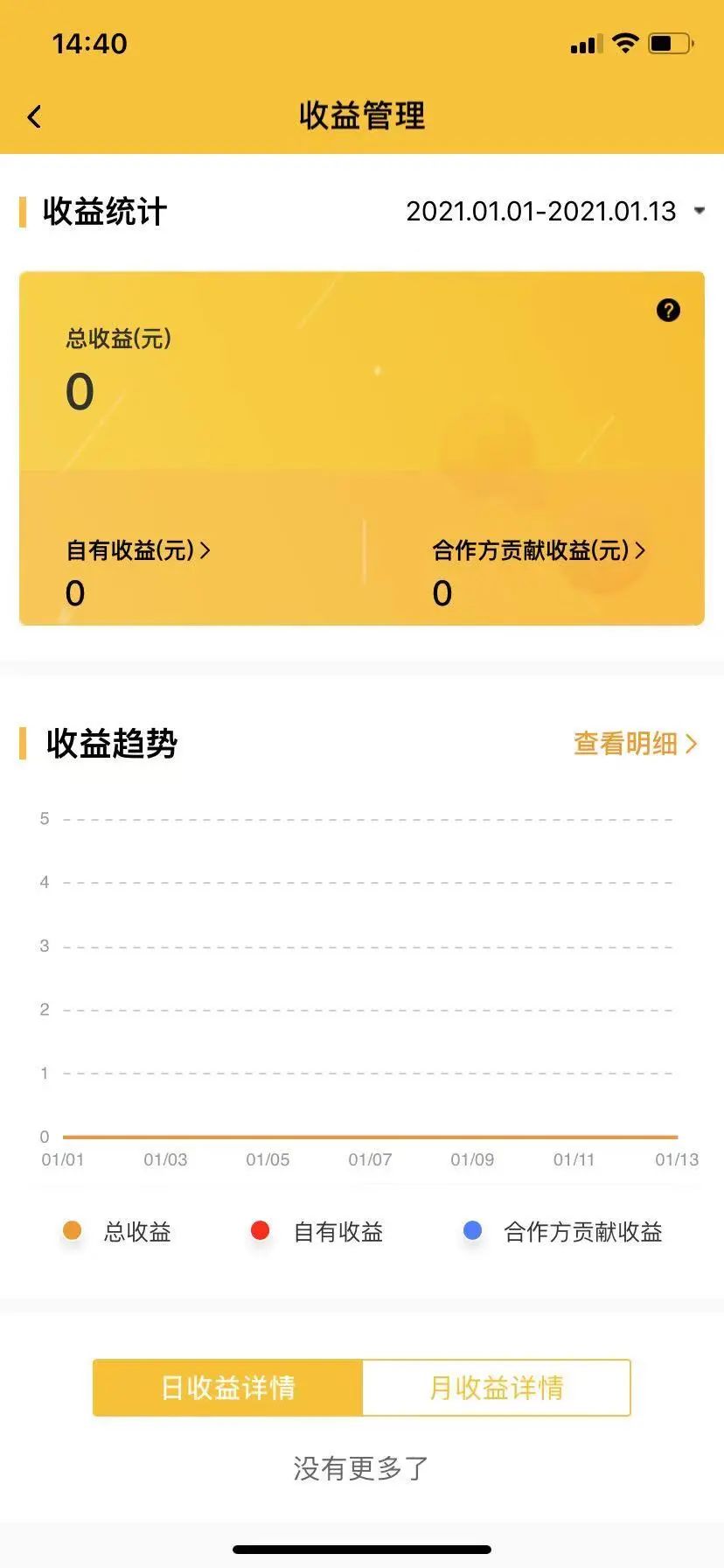Tap the blue 合作方贡献收益 legend dot
This screenshot has height=1568, width=724.
(x=473, y=1230)
